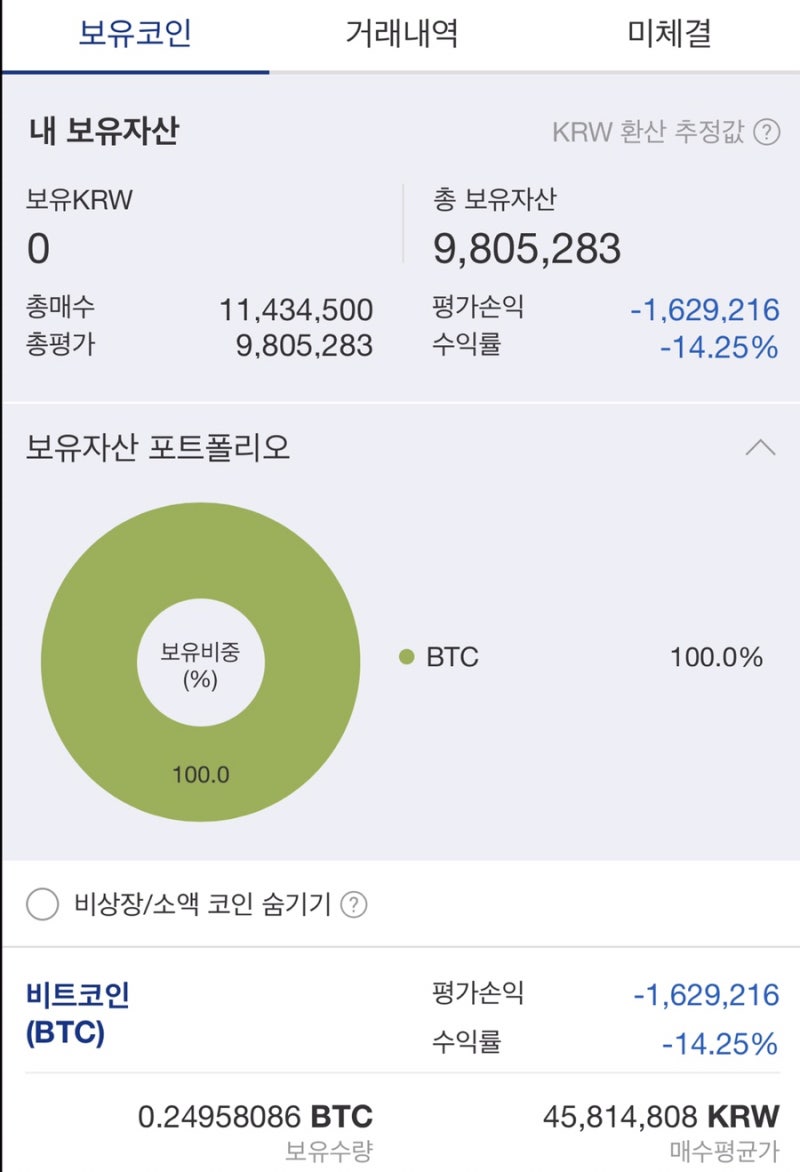800x1172 pixels.
Task: Select the 보유코인 tab
Action: pos(136,34)
